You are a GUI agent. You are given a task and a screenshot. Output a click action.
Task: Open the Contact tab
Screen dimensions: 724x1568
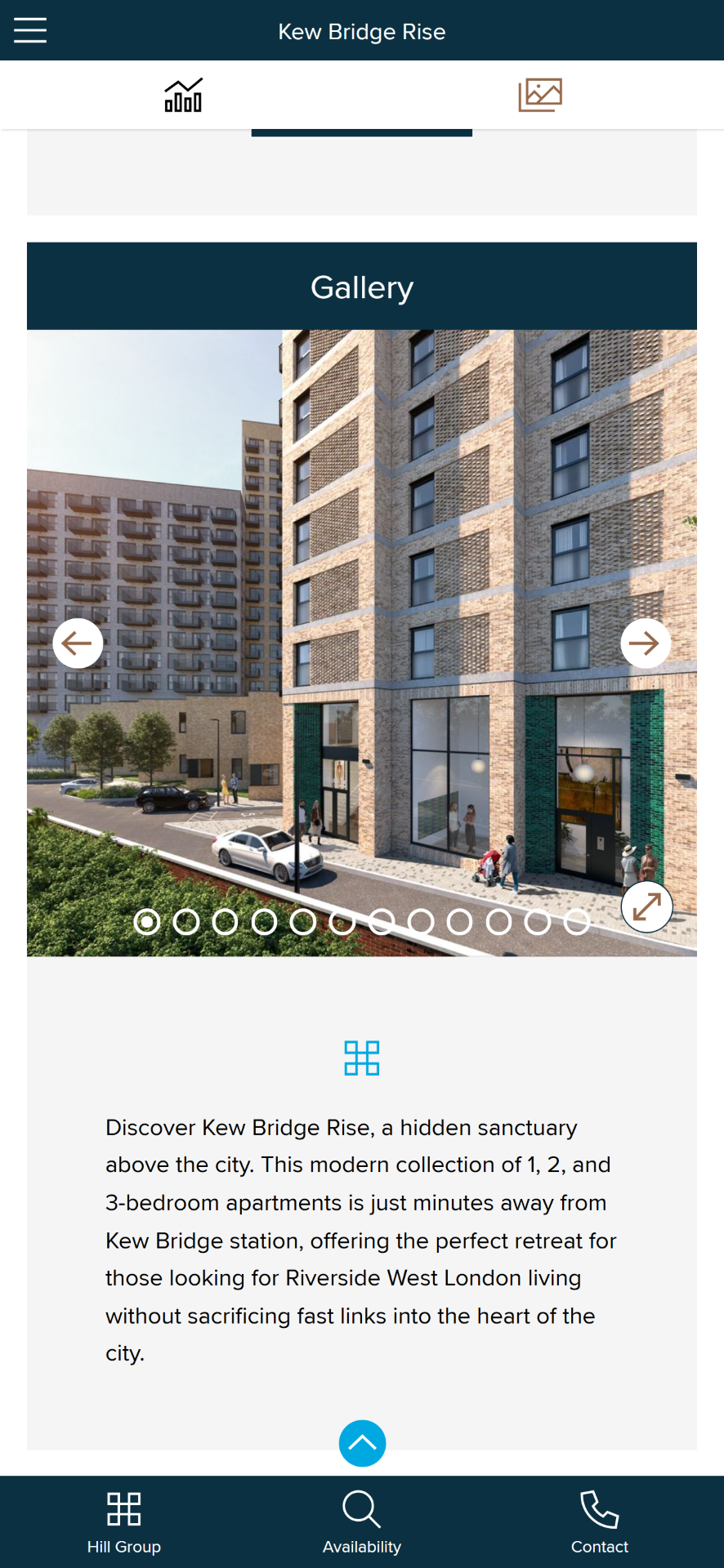[x=599, y=1521]
